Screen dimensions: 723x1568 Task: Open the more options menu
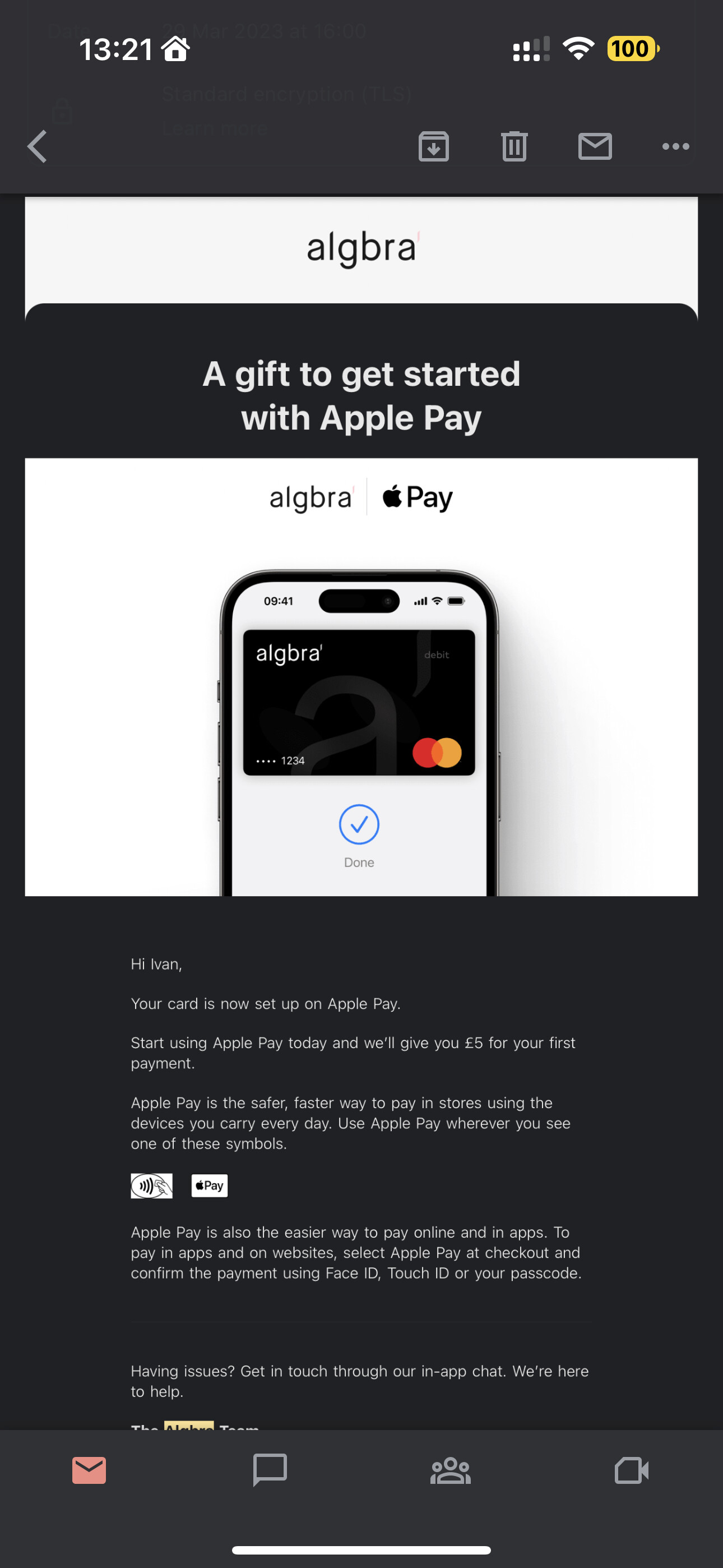(x=675, y=147)
